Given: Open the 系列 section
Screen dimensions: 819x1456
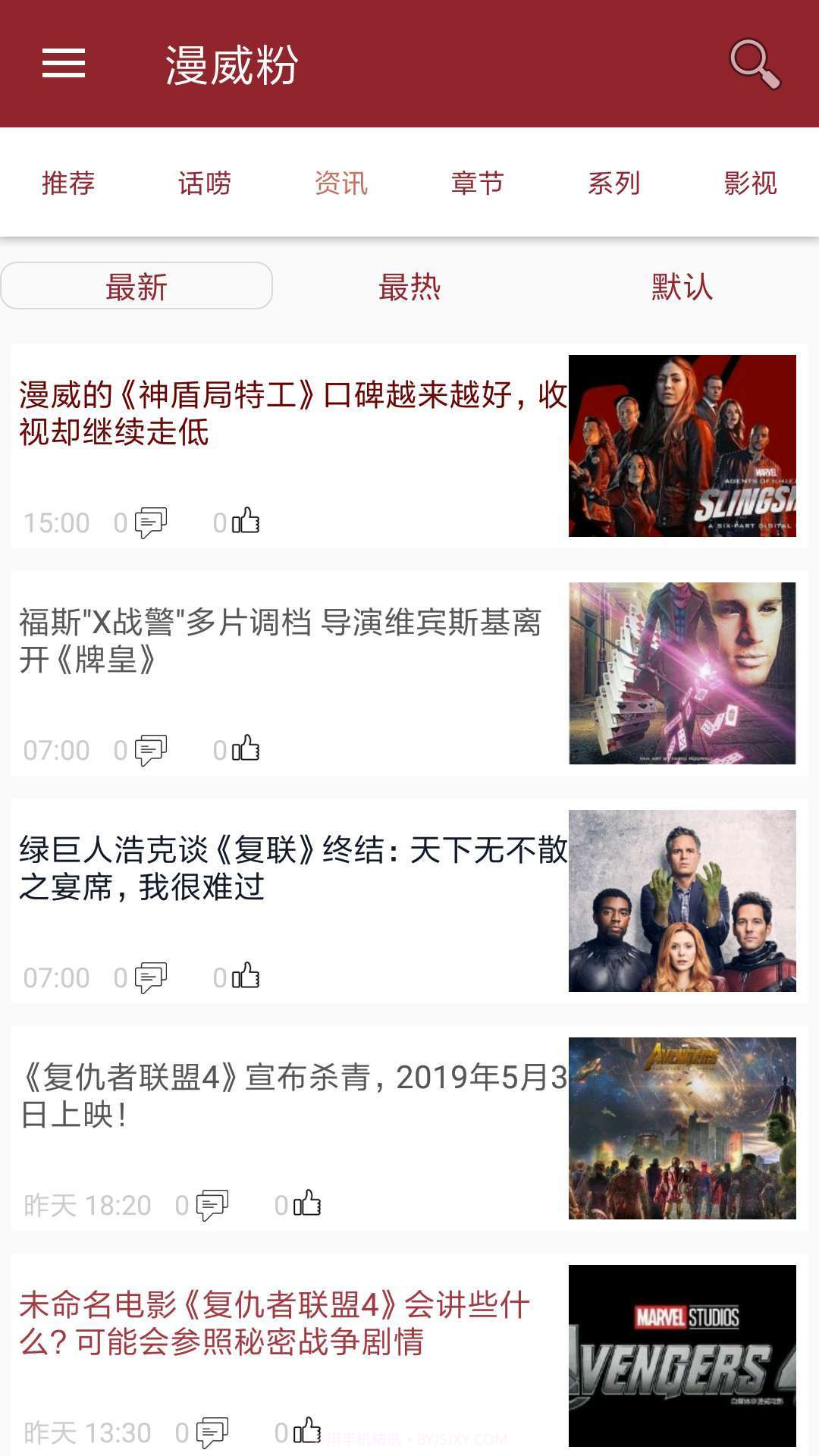Looking at the screenshot, I should (x=614, y=183).
